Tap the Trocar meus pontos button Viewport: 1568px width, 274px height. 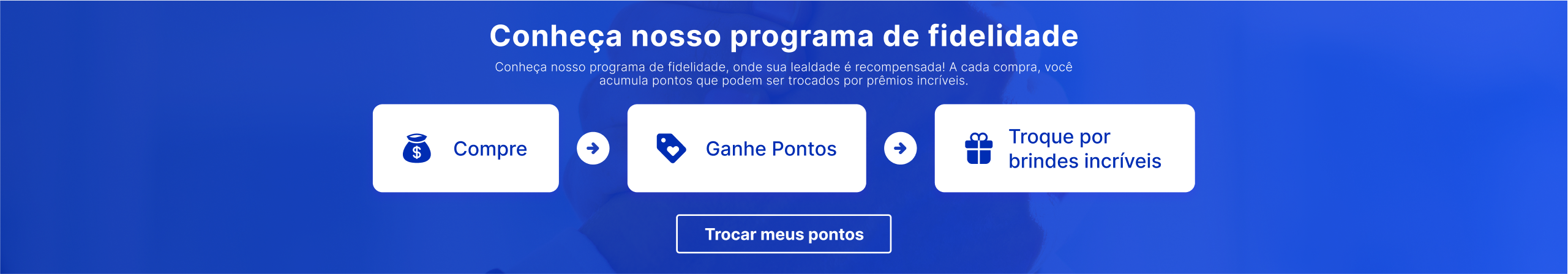(783, 234)
